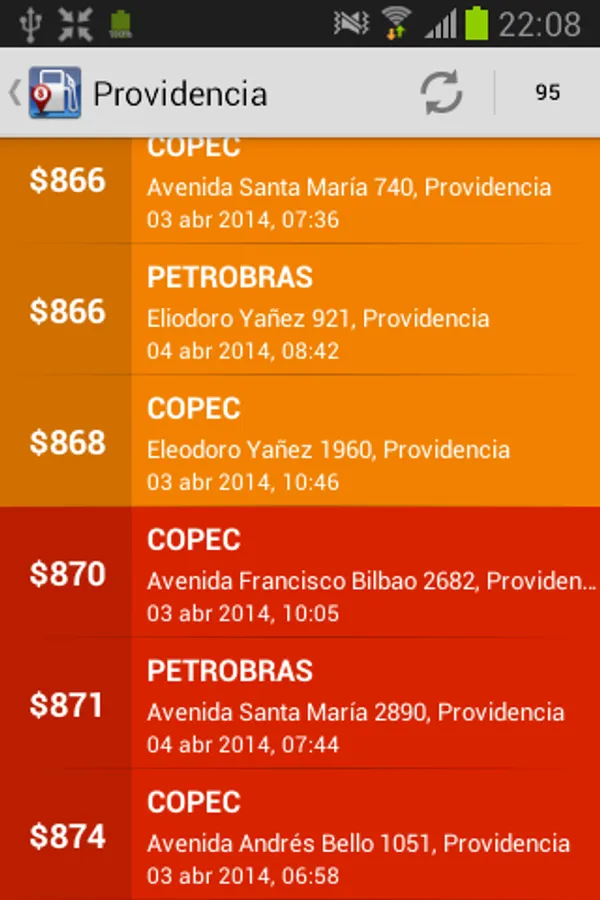Change the 95 octane fuel type
This screenshot has width=600, height=900.
point(547,93)
